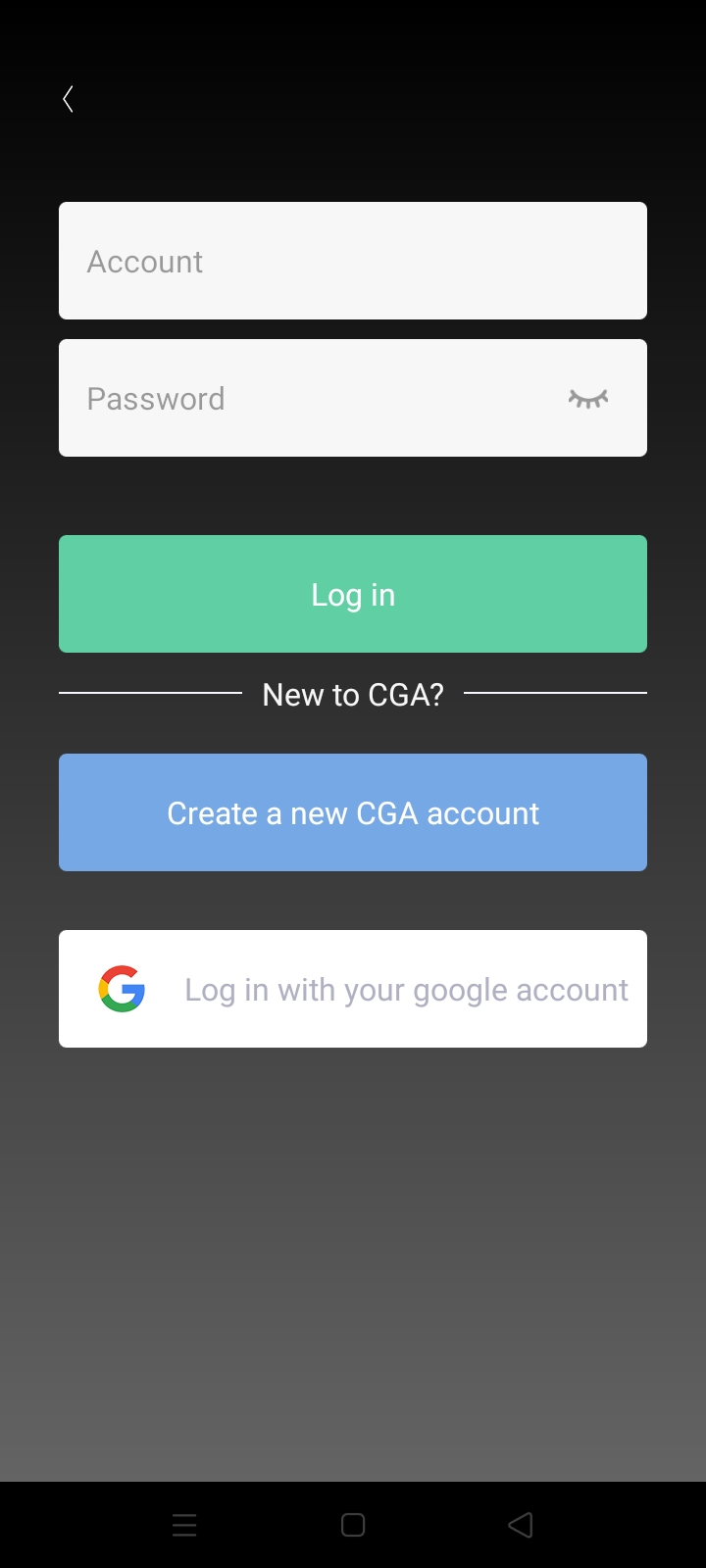Go back using the top-left arrow

pos(68,99)
